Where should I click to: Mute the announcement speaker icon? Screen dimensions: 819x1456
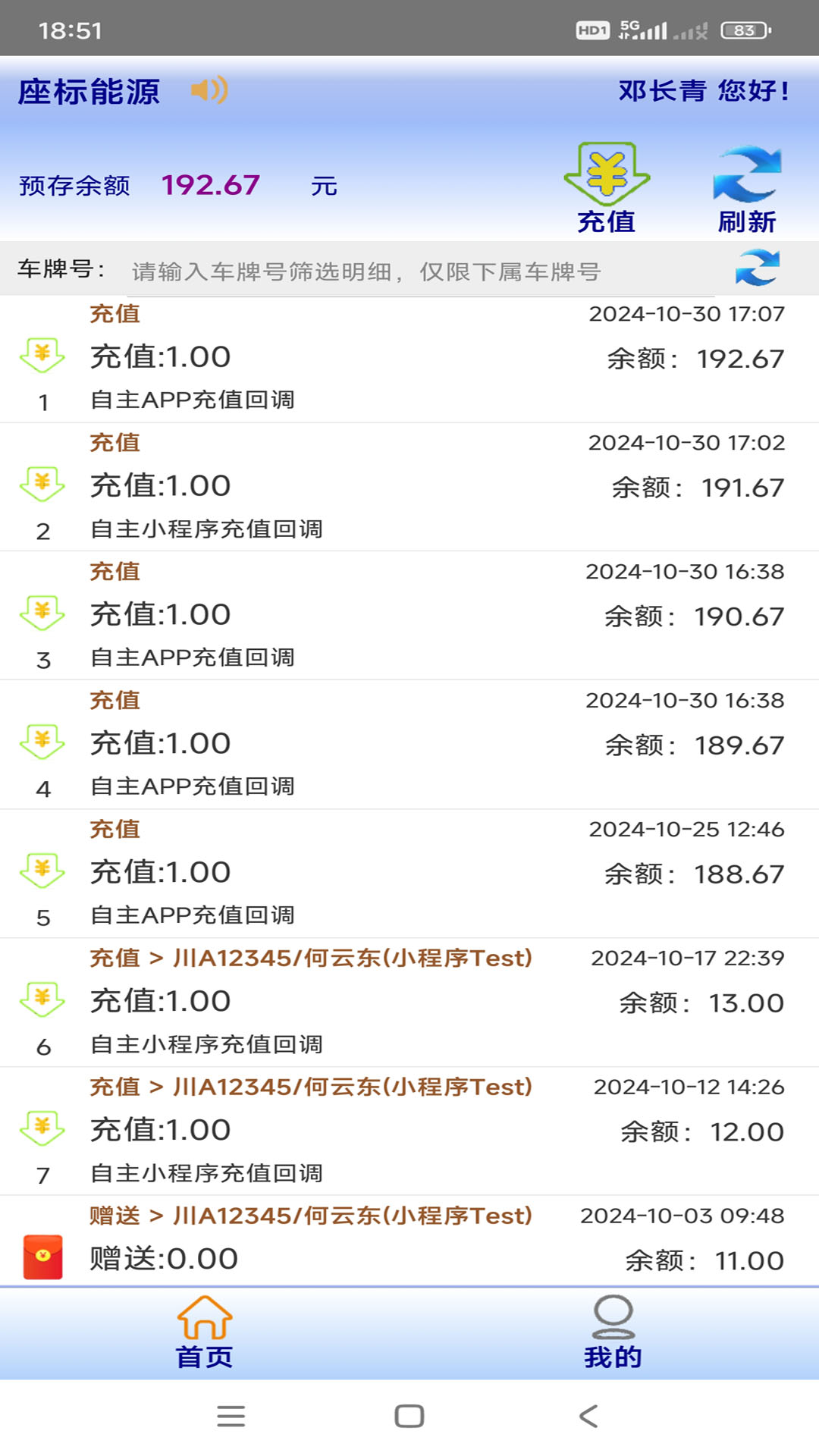(210, 91)
